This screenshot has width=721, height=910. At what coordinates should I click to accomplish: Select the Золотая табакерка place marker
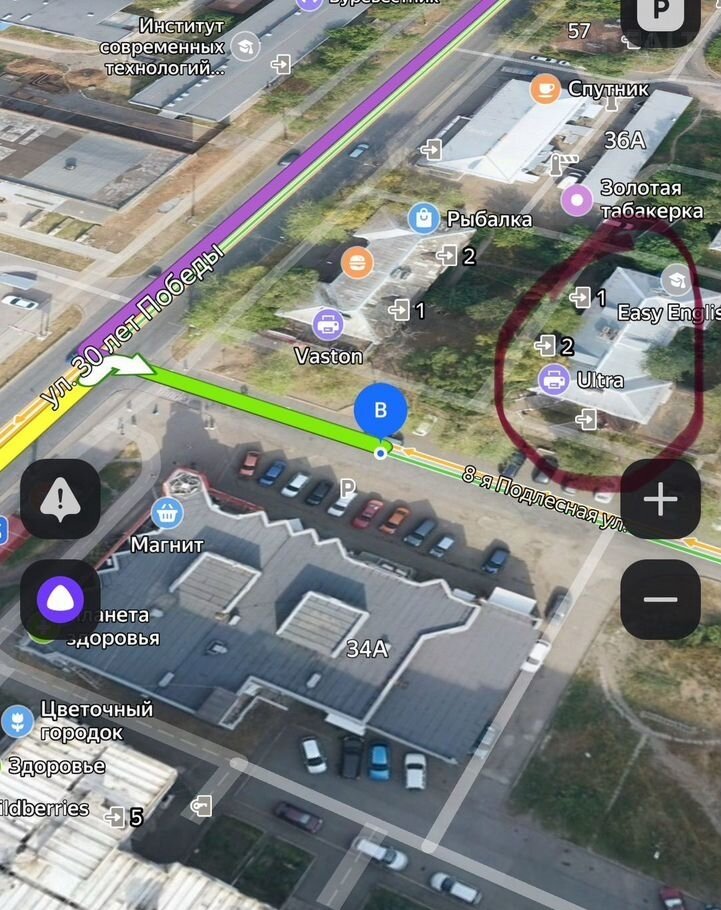point(577,200)
